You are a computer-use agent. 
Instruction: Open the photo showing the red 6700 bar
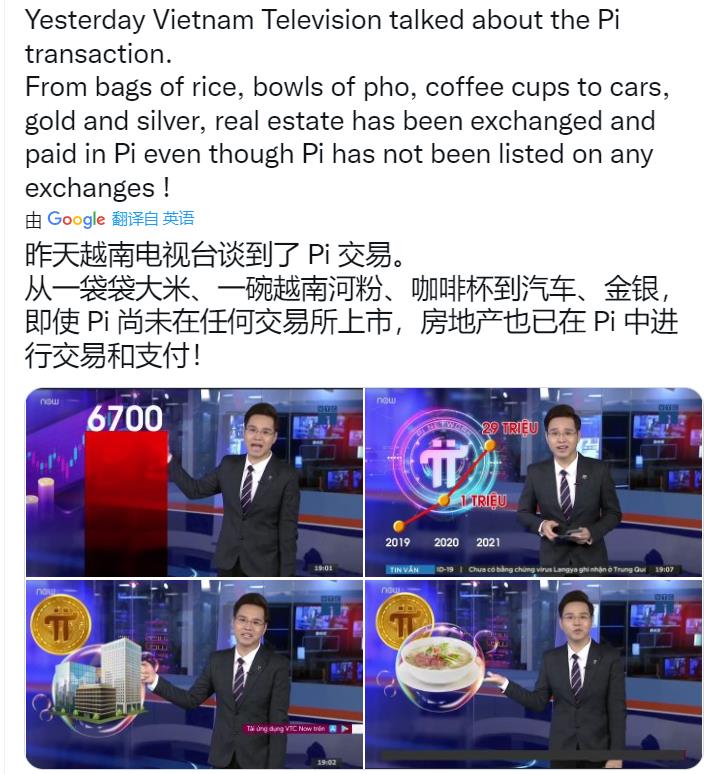194,482
